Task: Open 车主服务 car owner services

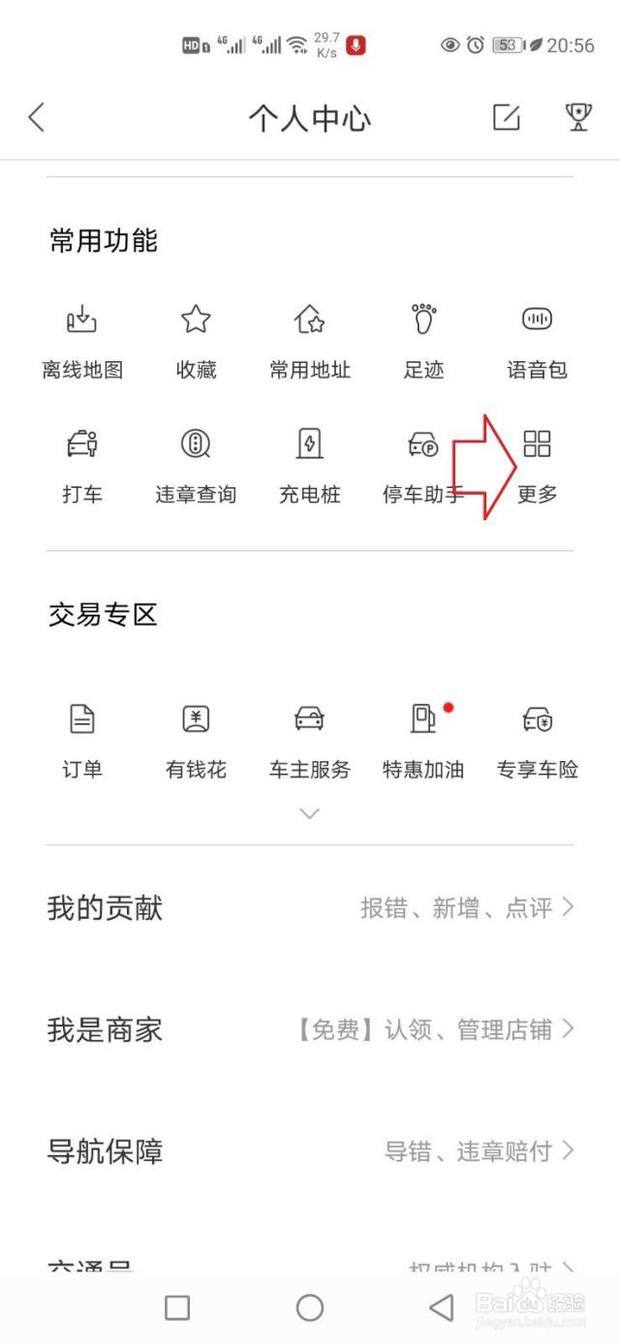Action: [x=310, y=741]
